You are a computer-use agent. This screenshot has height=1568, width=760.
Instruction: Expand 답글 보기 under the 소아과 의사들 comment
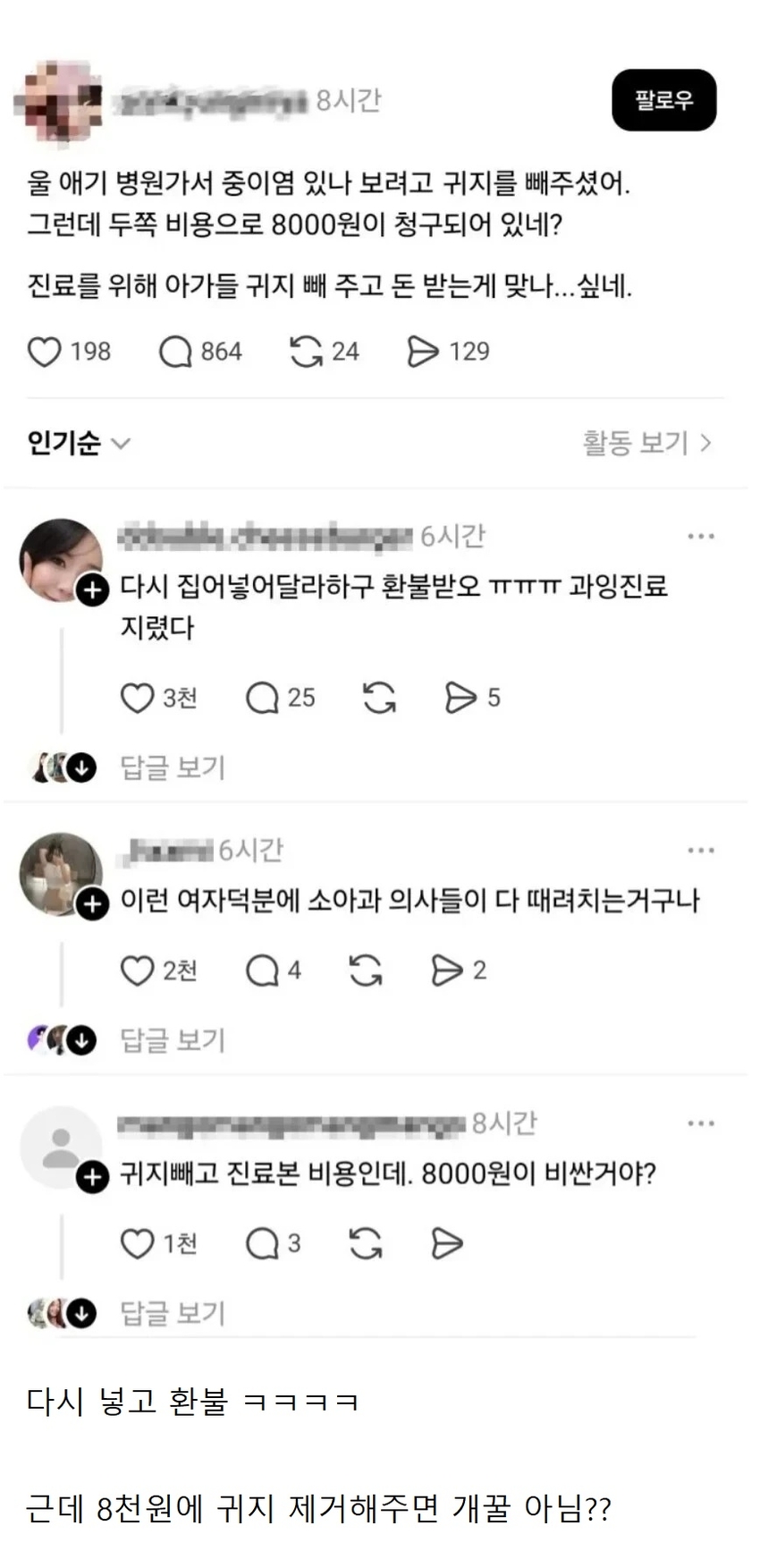click(173, 1040)
